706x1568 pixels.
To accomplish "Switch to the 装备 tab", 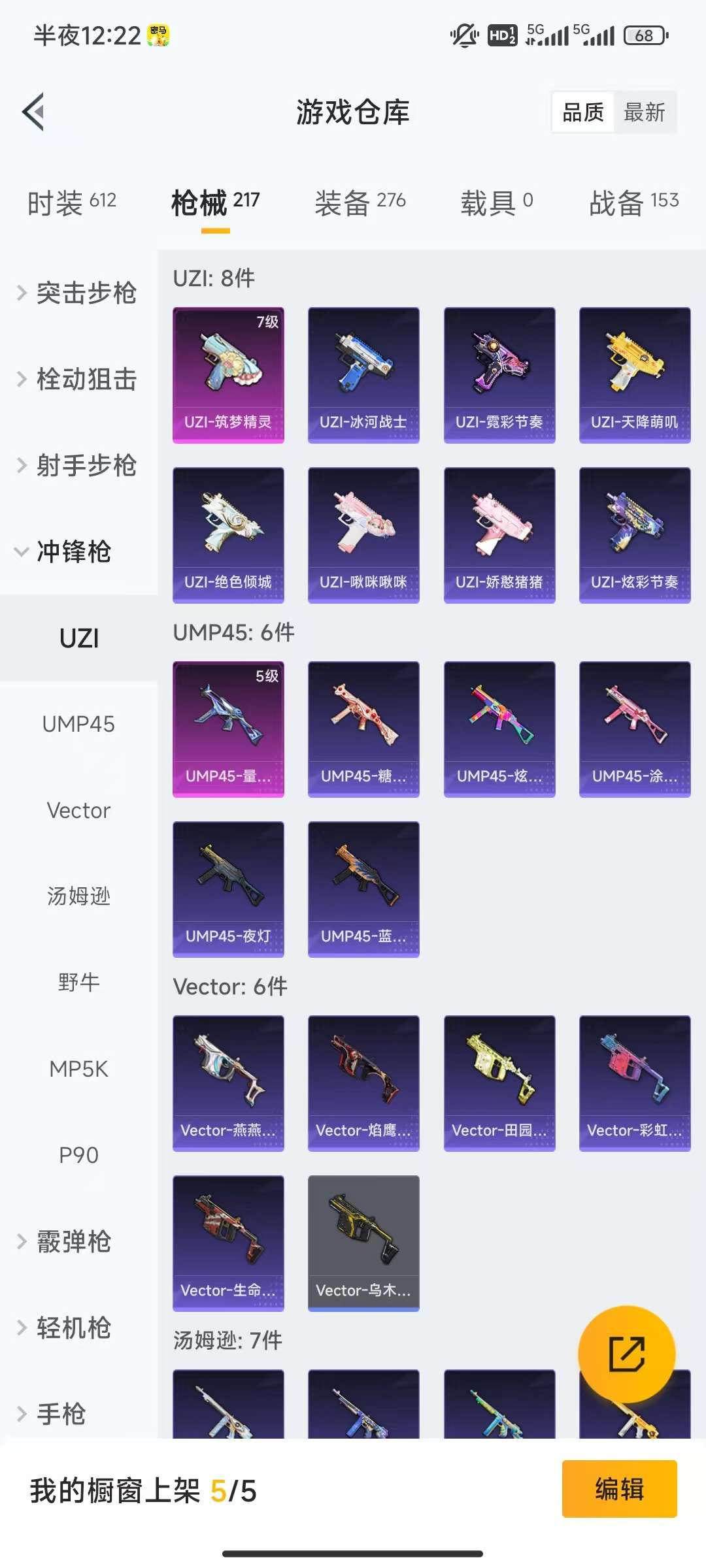I will (x=360, y=203).
